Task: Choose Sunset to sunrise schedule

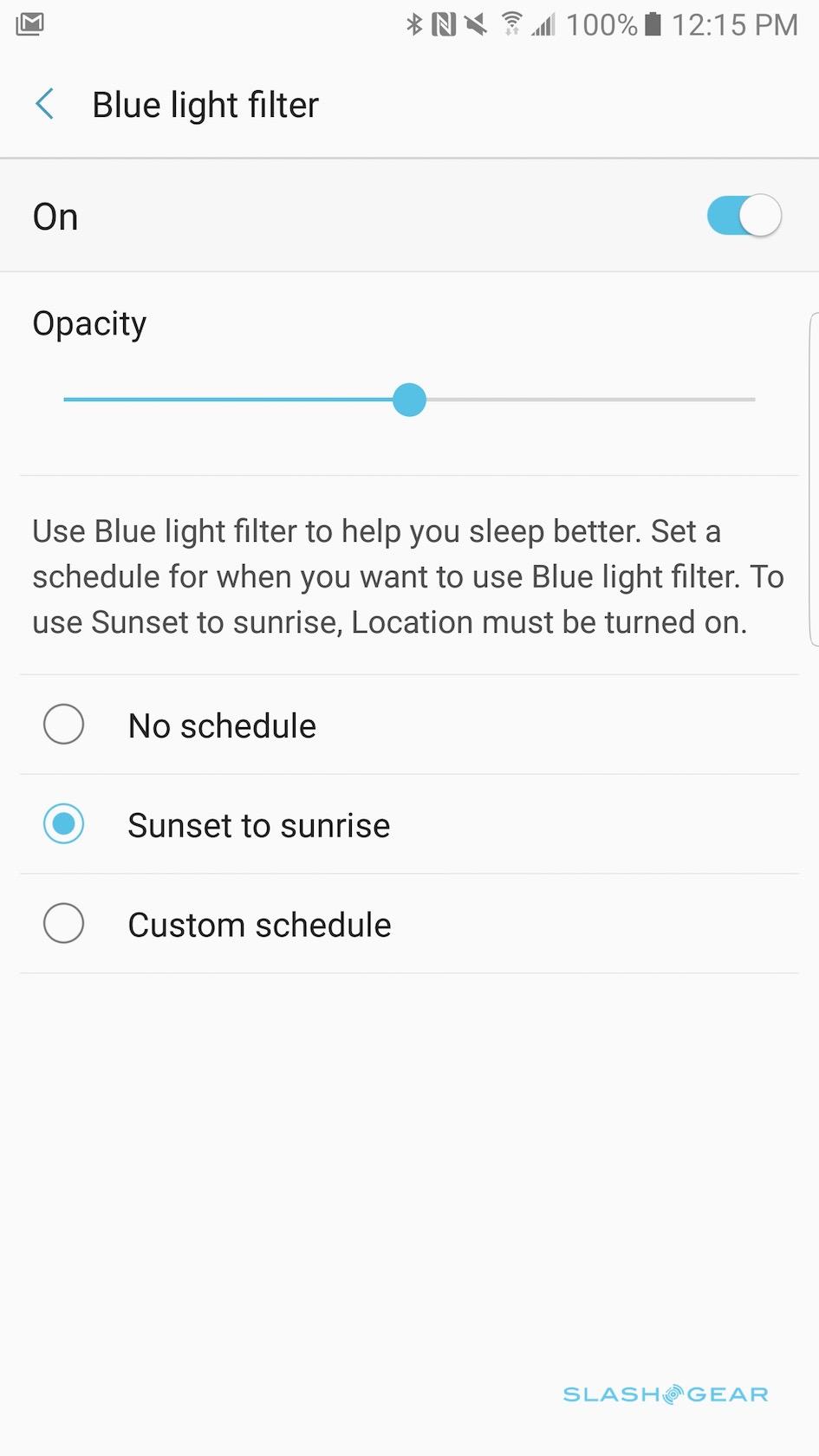Action: [64, 824]
